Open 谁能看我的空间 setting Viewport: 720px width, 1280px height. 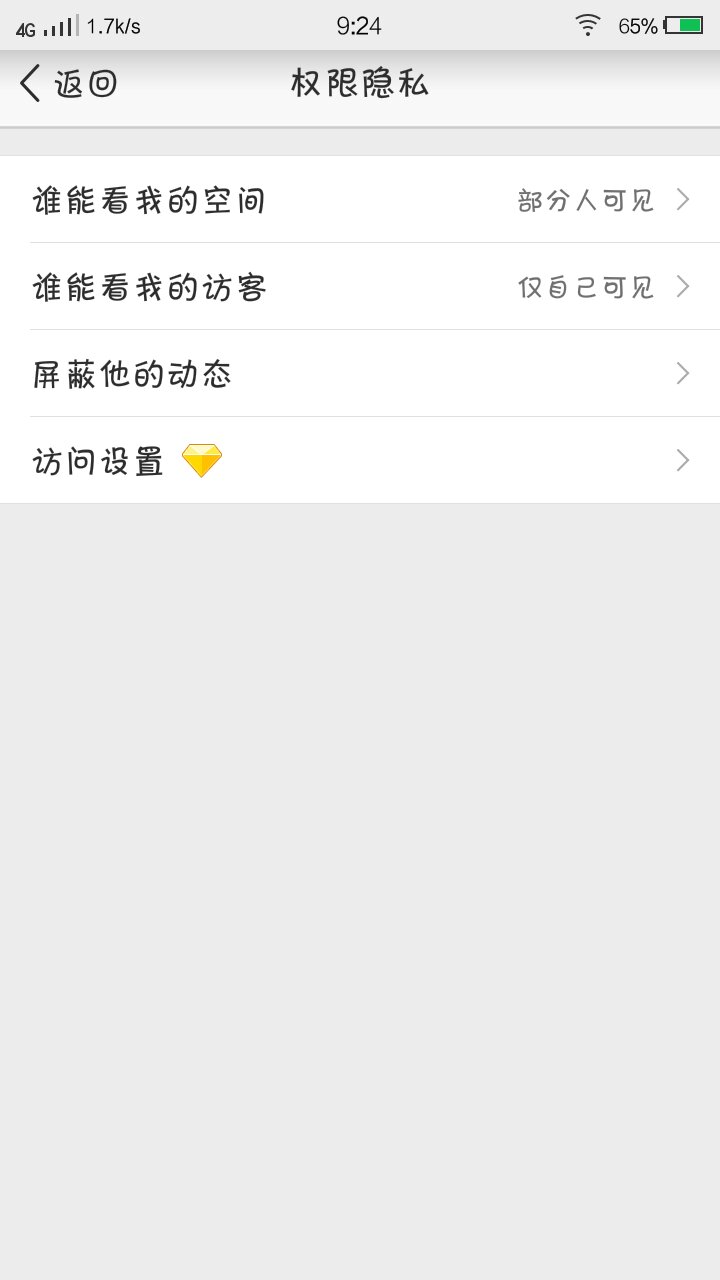pos(360,200)
